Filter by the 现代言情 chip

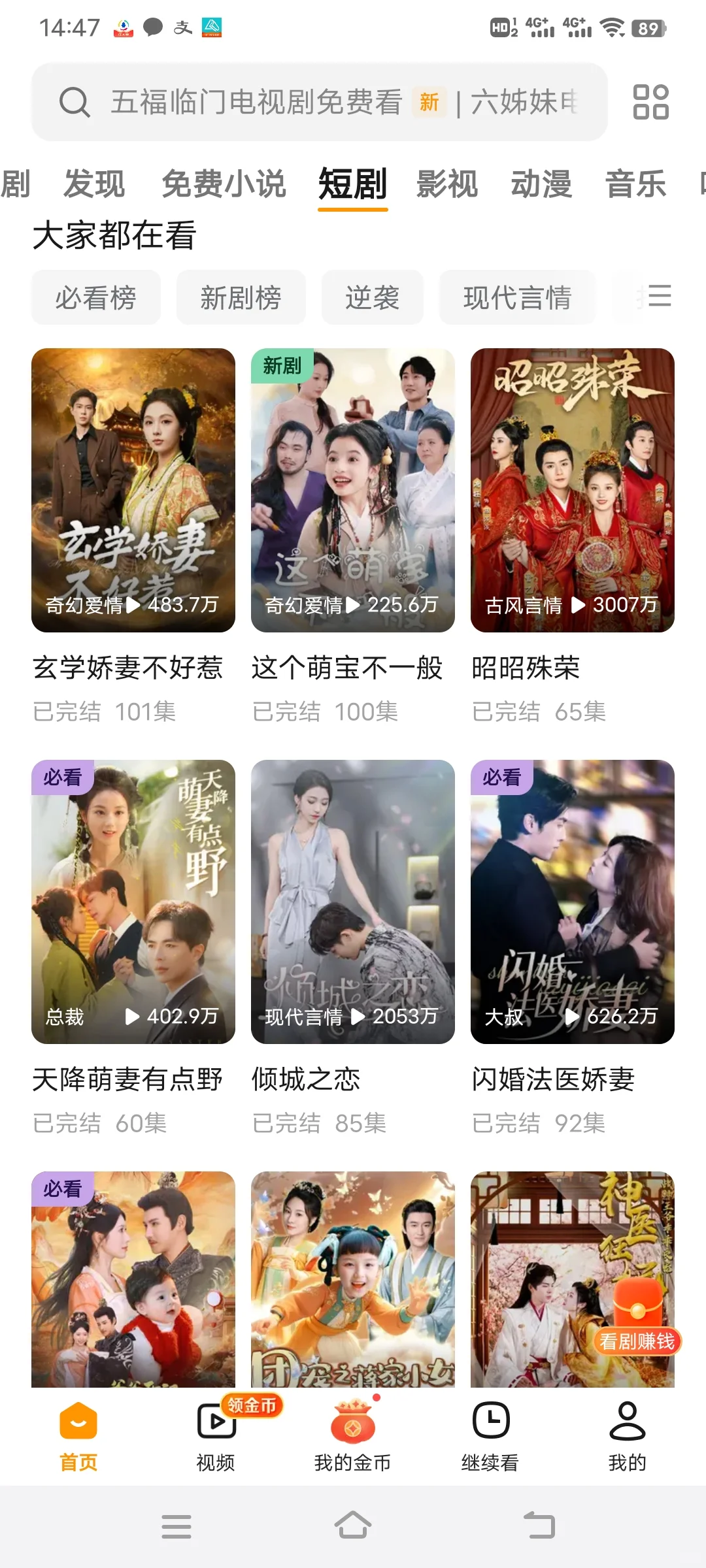[517, 298]
